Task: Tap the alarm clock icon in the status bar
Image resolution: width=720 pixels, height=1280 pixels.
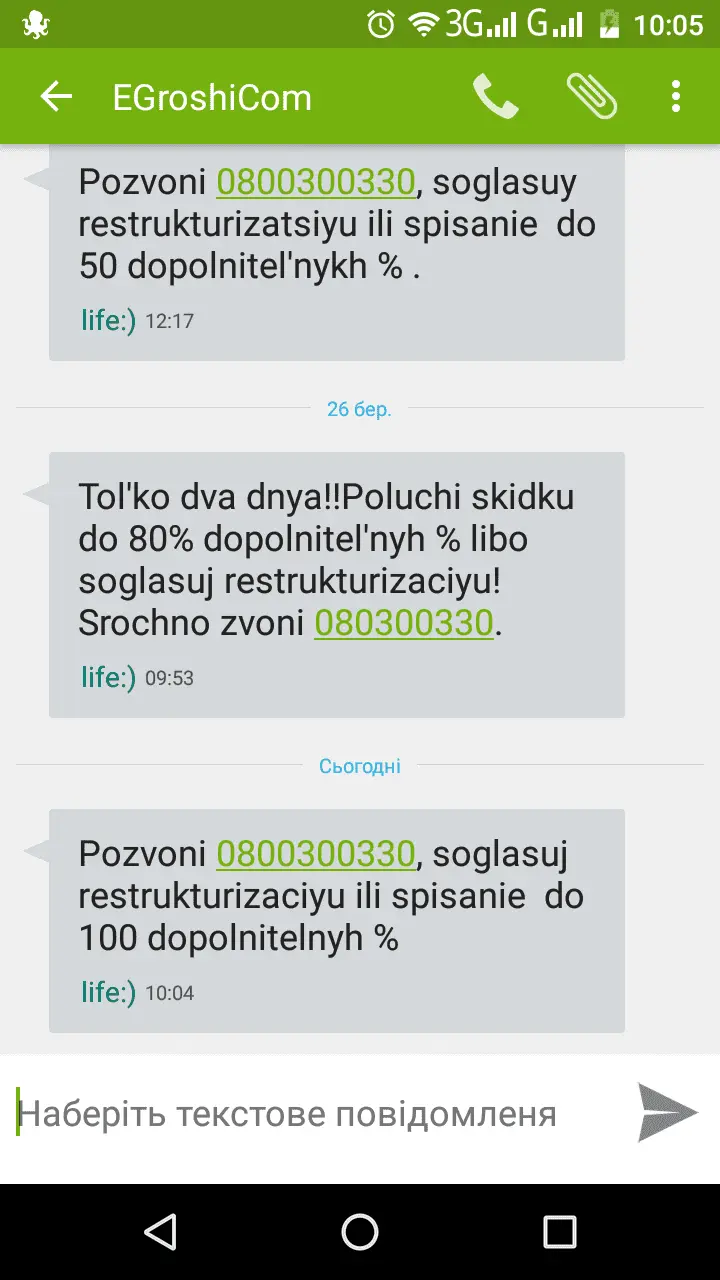Action: pyautogui.click(x=379, y=23)
